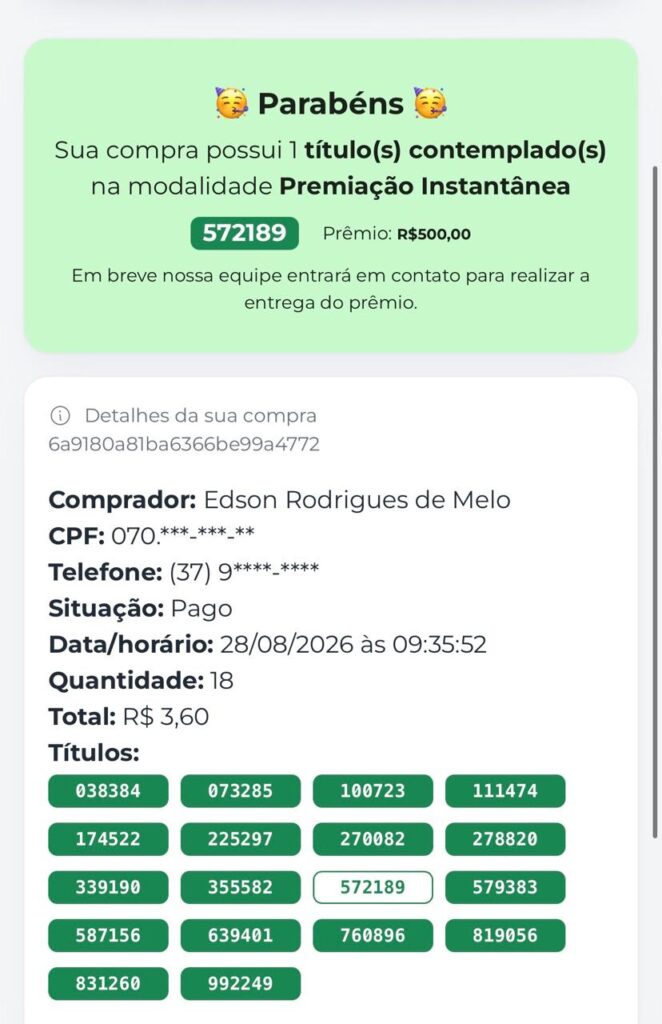Tap the info icon beside Detalhes da sua compra

(x=60, y=415)
